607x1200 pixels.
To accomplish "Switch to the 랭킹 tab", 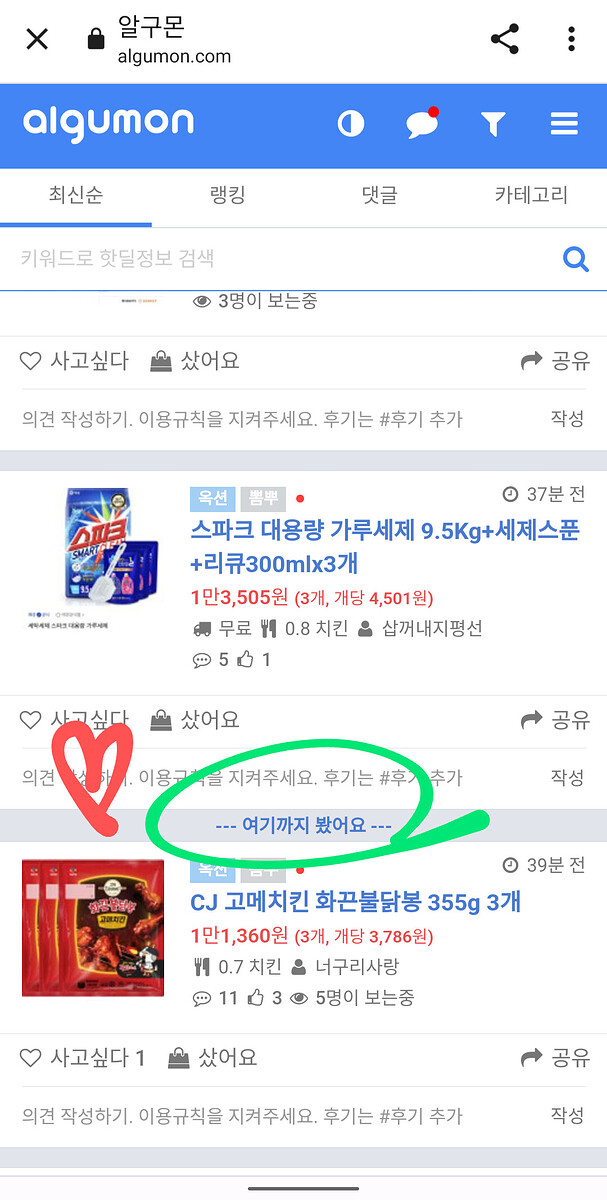I will 228,195.
